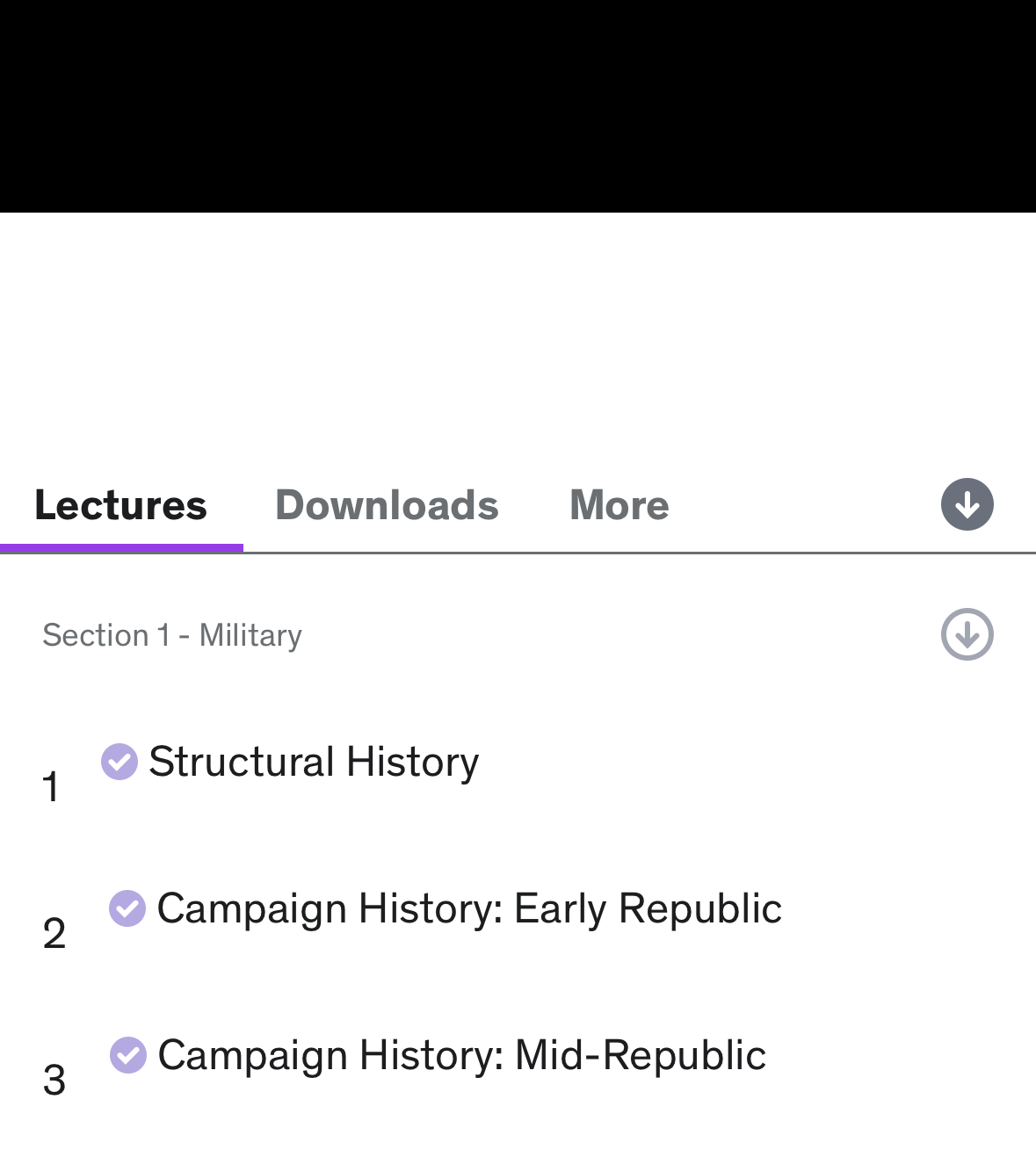
Task: Open Campaign History: Mid-Republic lecture
Action: click(x=461, y=1055)
